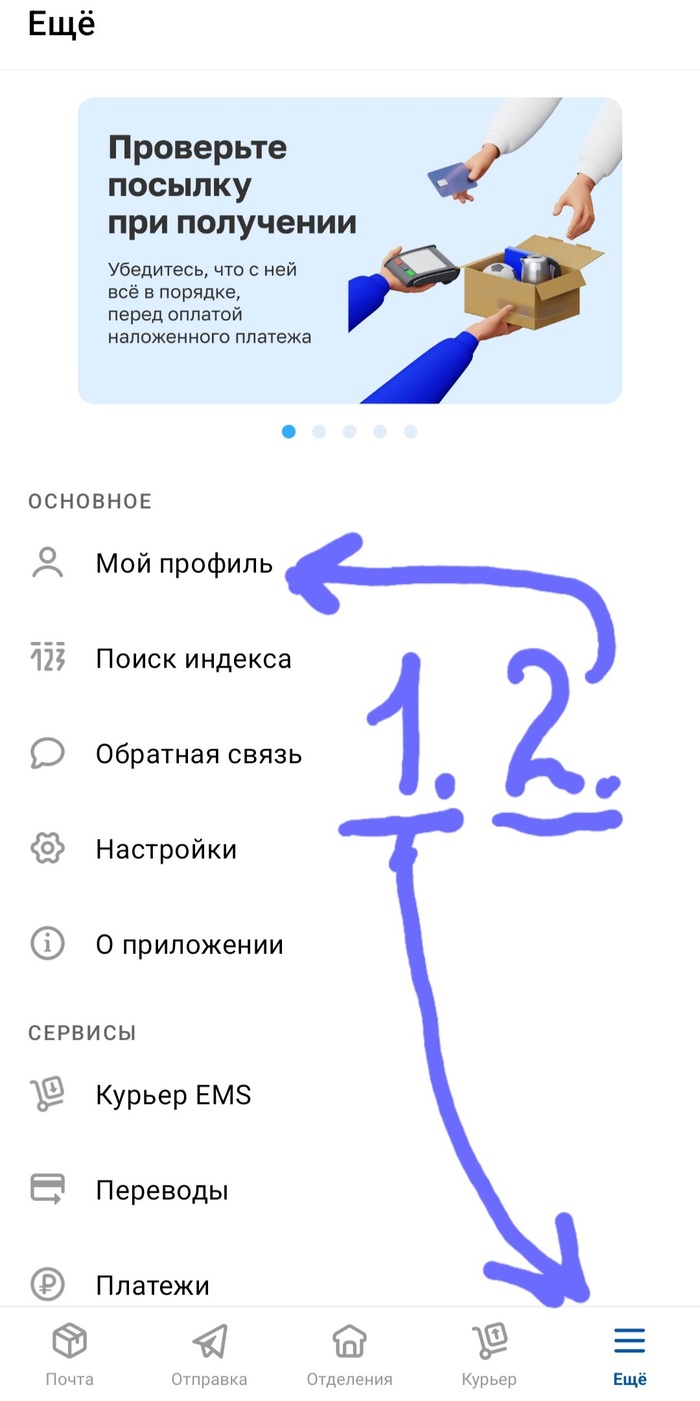Open the parcel check promo banner
Screen dimensions: 700x1401
point(350,250)
